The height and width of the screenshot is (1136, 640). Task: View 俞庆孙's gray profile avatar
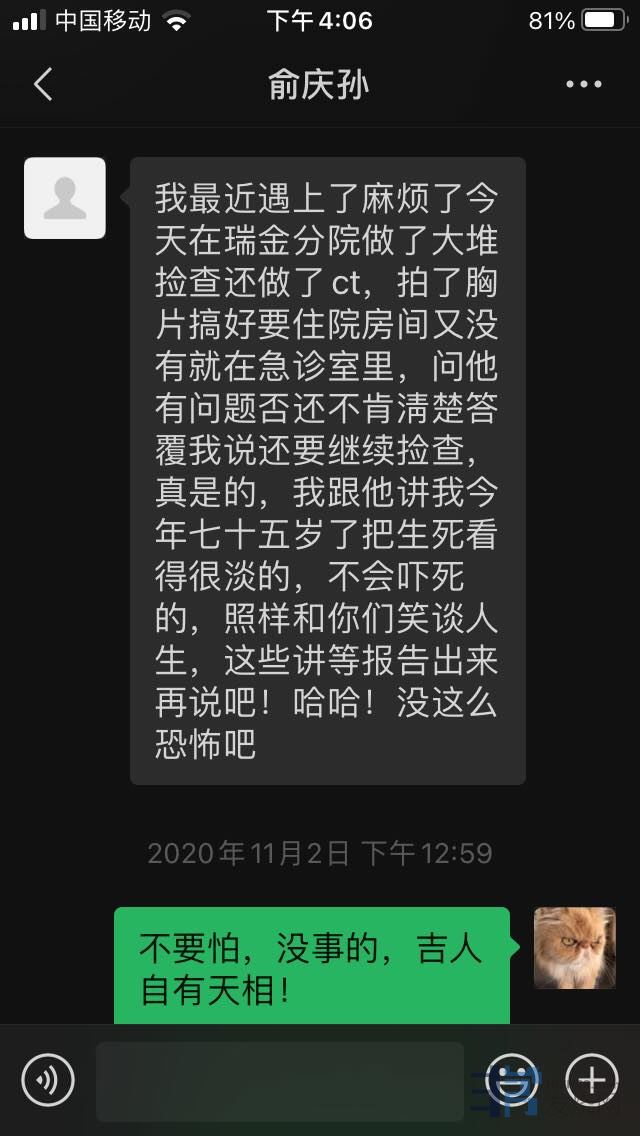[x=65, y=198]
